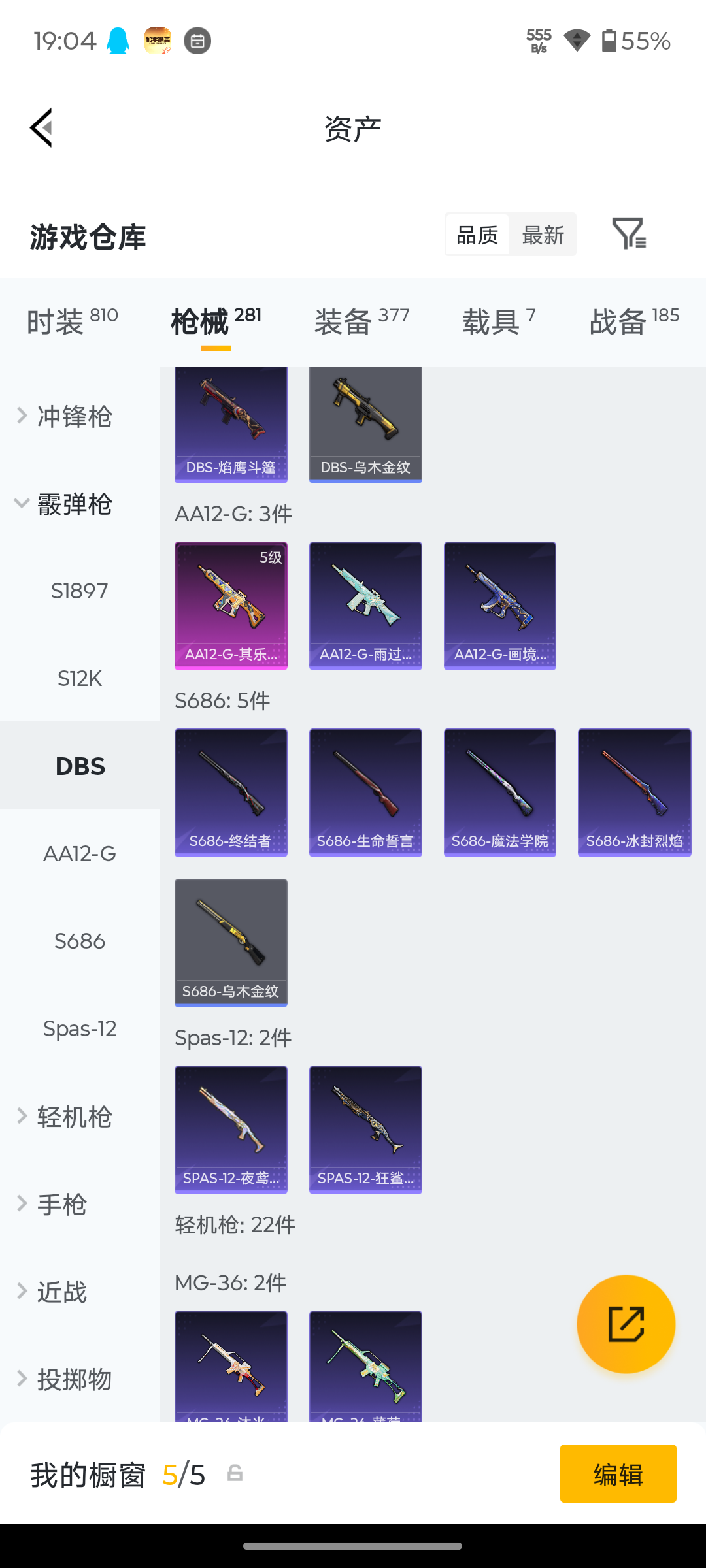Switch to the 战备 tab
706x1568 pixels.
click(x=634, y=321)
